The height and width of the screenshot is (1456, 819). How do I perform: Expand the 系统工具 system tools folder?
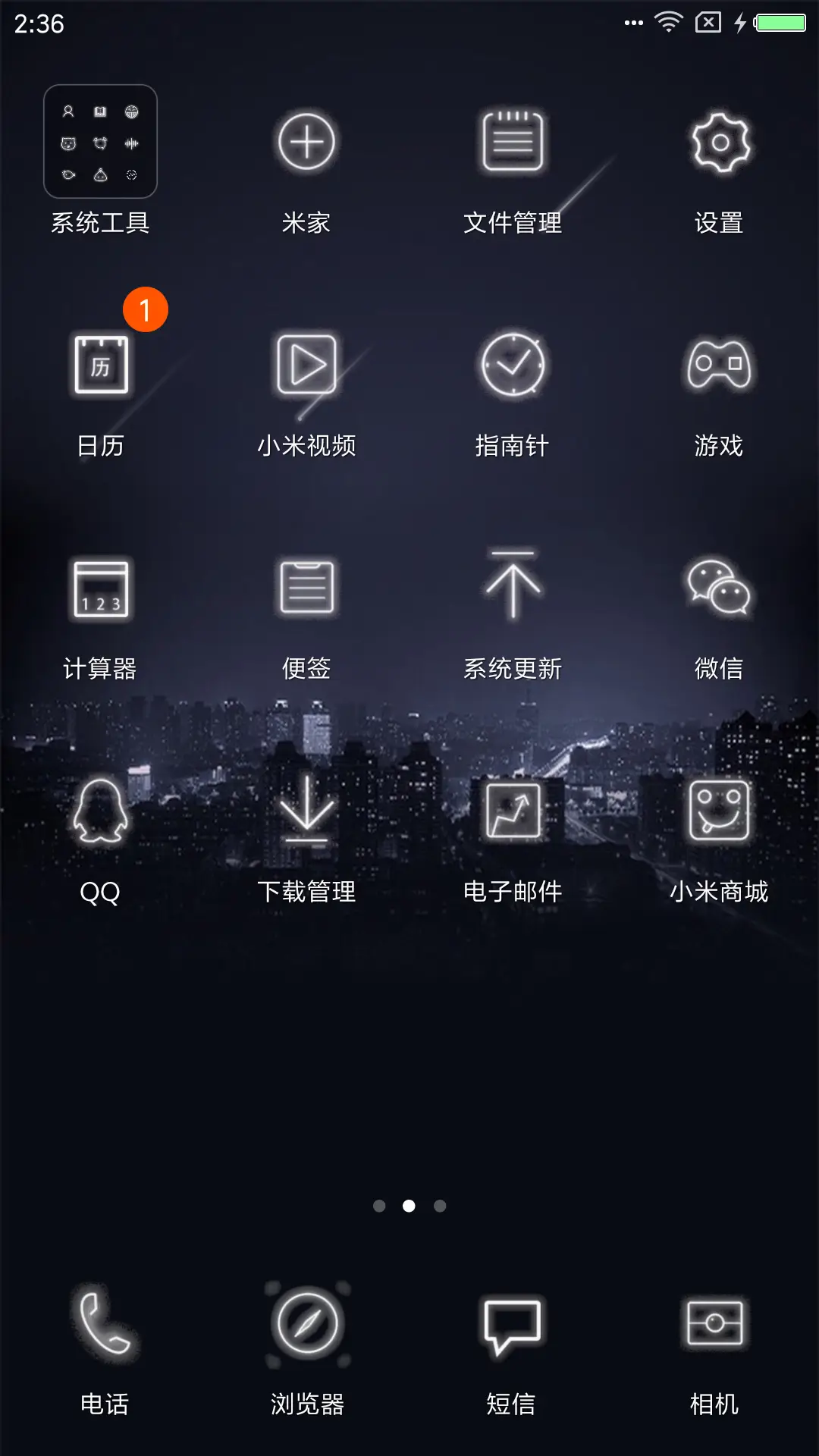pyautogui.click(x=99, y=143)
